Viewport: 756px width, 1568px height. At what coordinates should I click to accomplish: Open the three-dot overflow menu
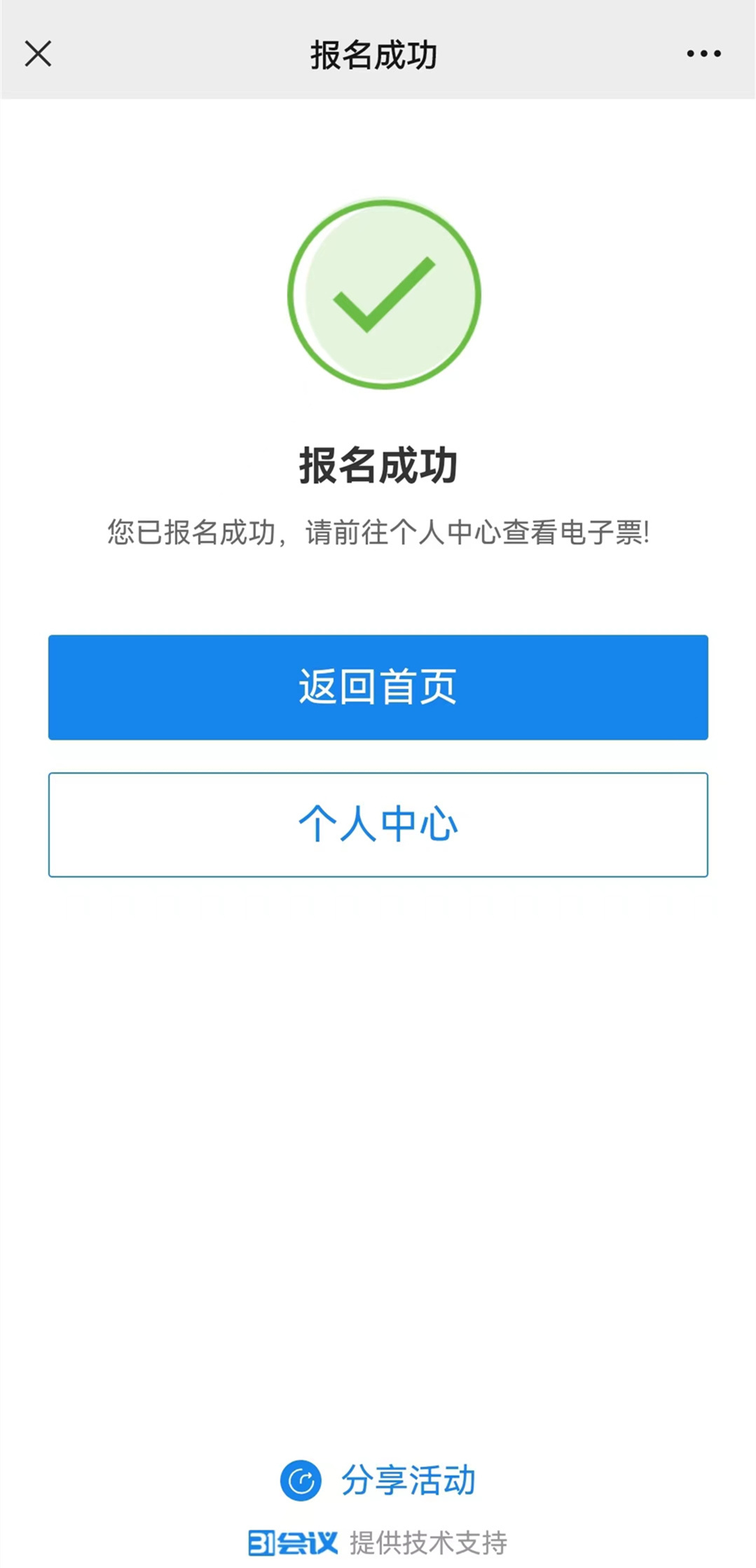coord(703,53)
